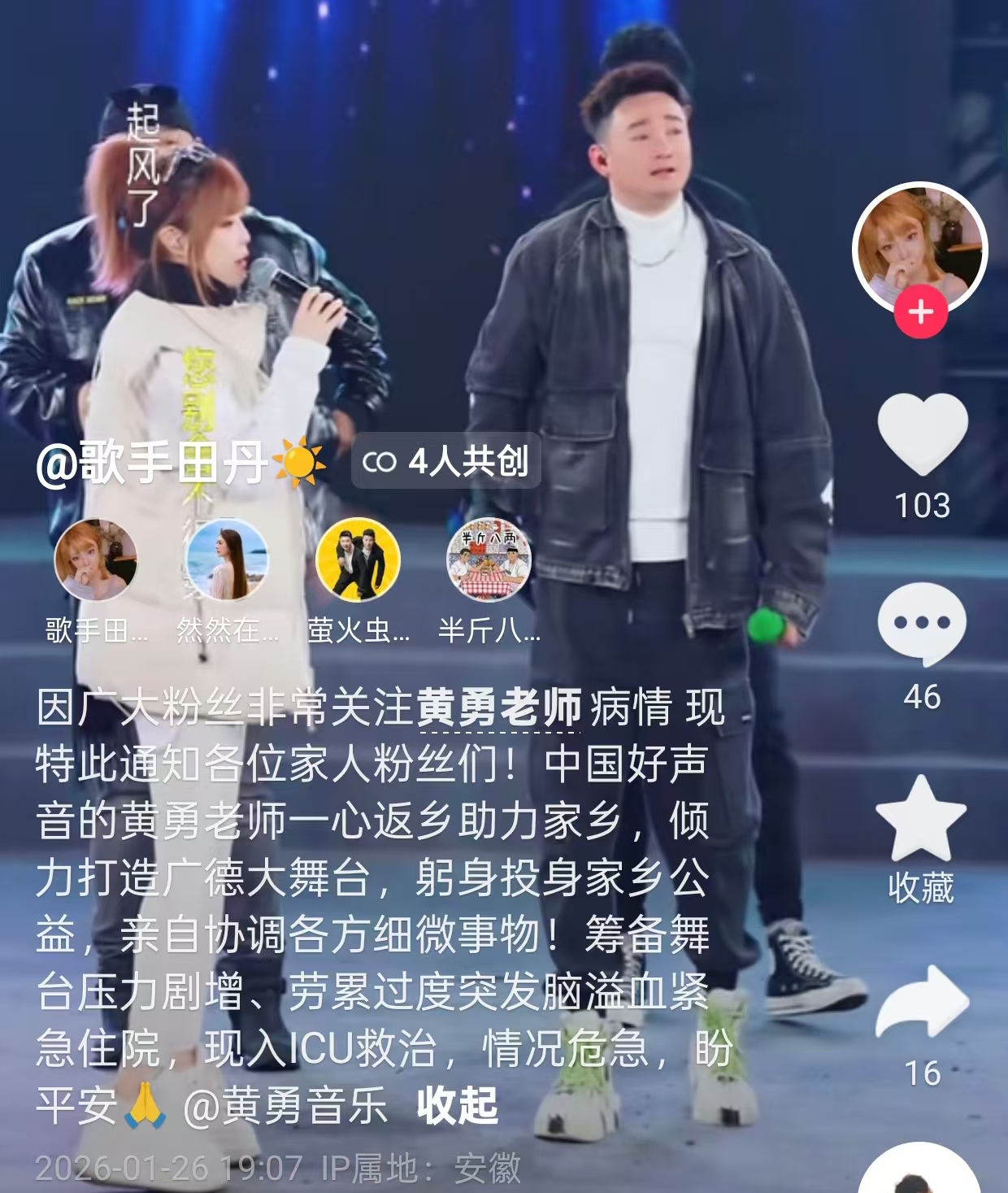Screen dimensions: 1008x1193
Task: Collapse the caption with 收起
Action: tap(457, 1106)
